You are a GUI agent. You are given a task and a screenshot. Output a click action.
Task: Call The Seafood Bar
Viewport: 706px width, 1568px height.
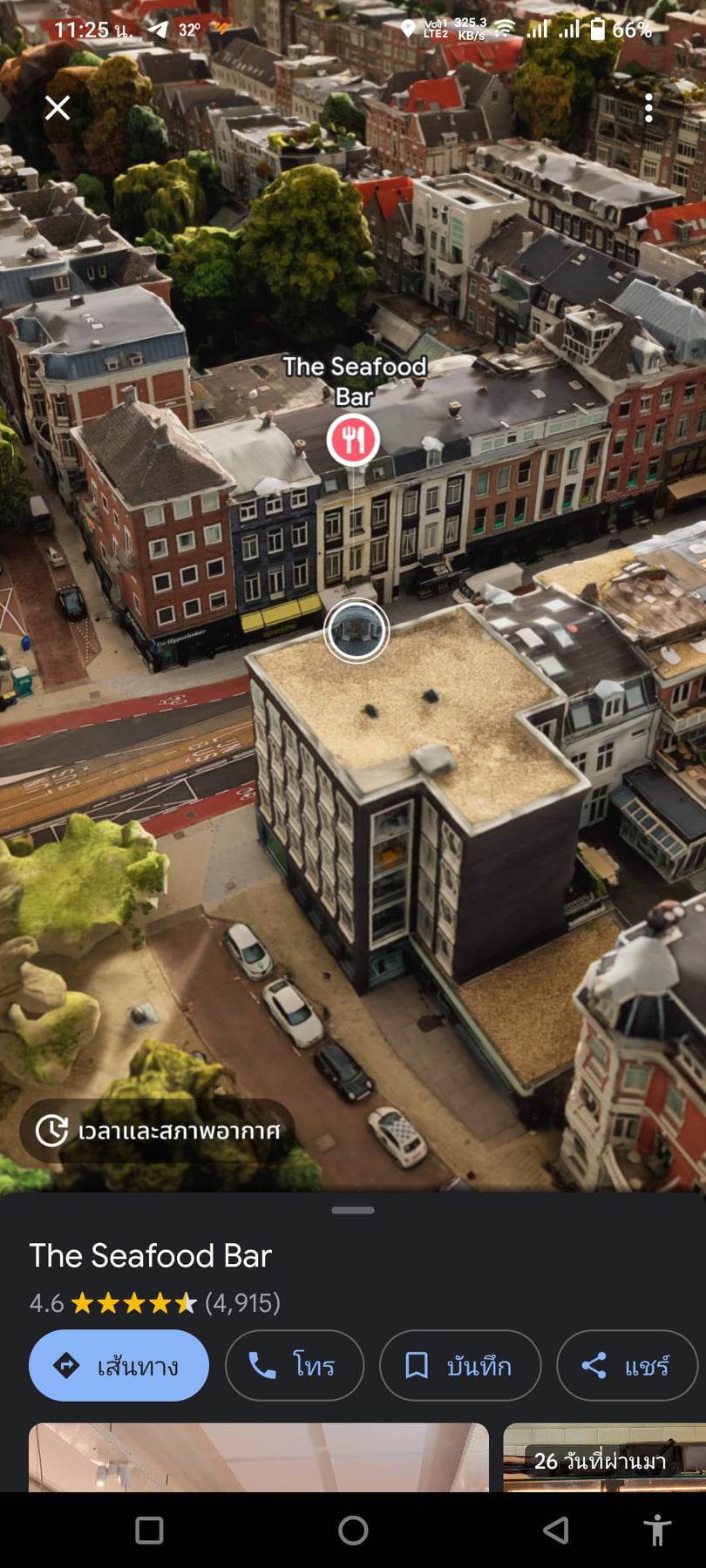pyautogui.click(x=295, y=1365)
